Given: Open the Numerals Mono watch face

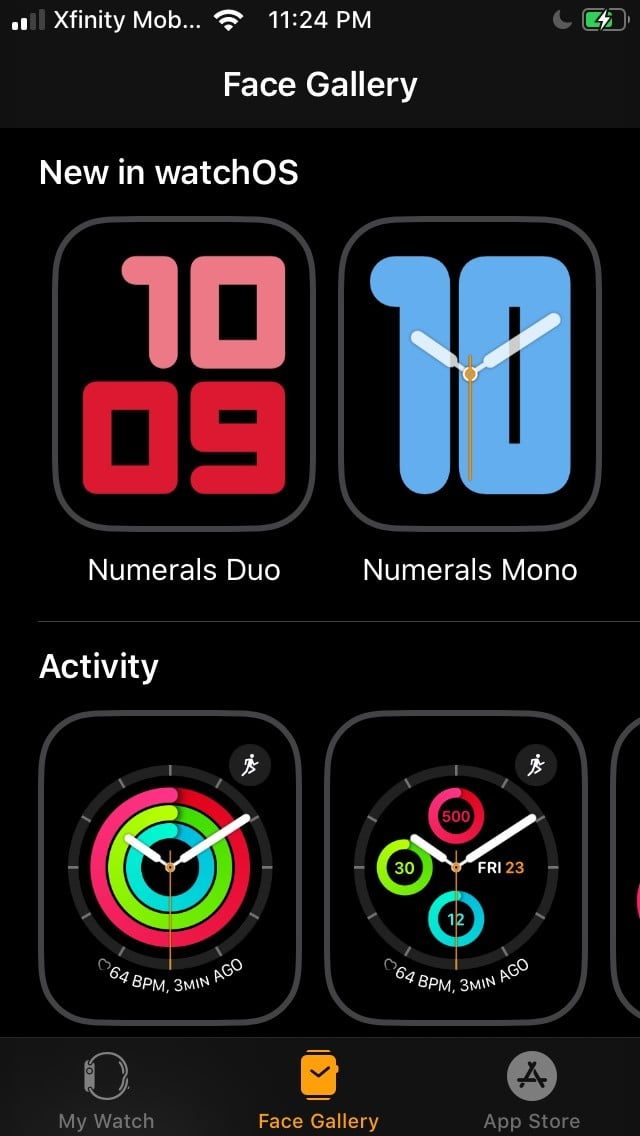Looking at the screenshot, I should [x=470, y=374].
